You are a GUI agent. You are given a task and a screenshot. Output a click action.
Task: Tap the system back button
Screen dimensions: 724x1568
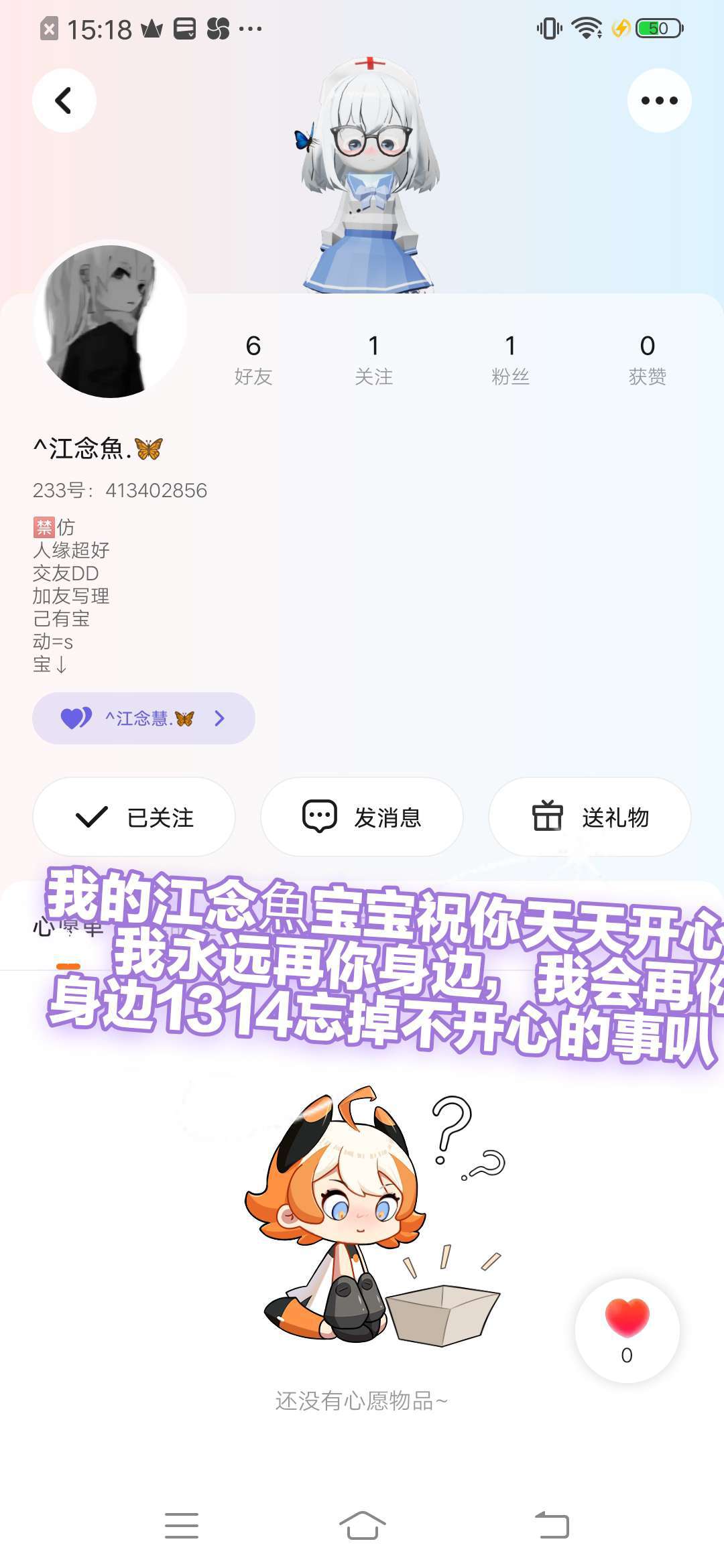click(x=552, y=1525)
